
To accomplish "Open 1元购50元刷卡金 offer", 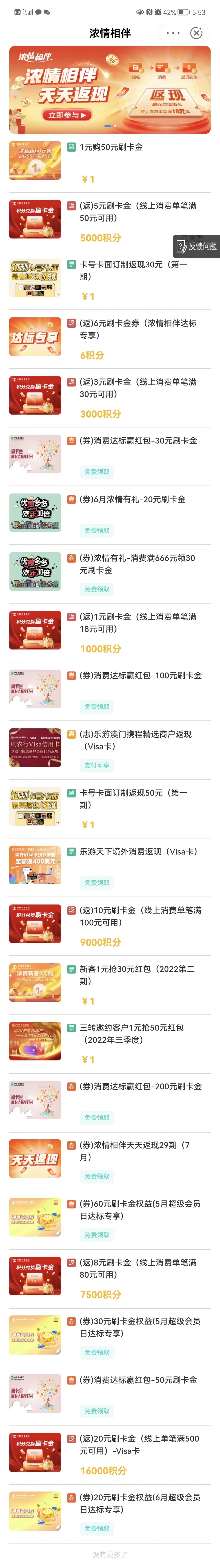I will [x=111, y=147].
